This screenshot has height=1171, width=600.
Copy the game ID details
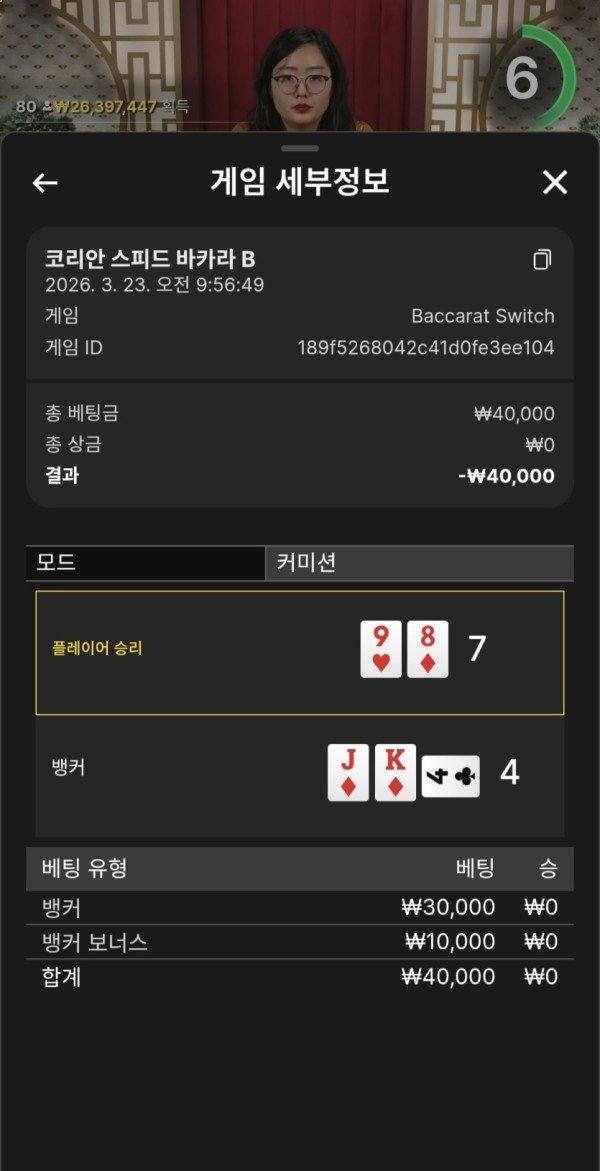pyautogui.click(x=541, y=260)
